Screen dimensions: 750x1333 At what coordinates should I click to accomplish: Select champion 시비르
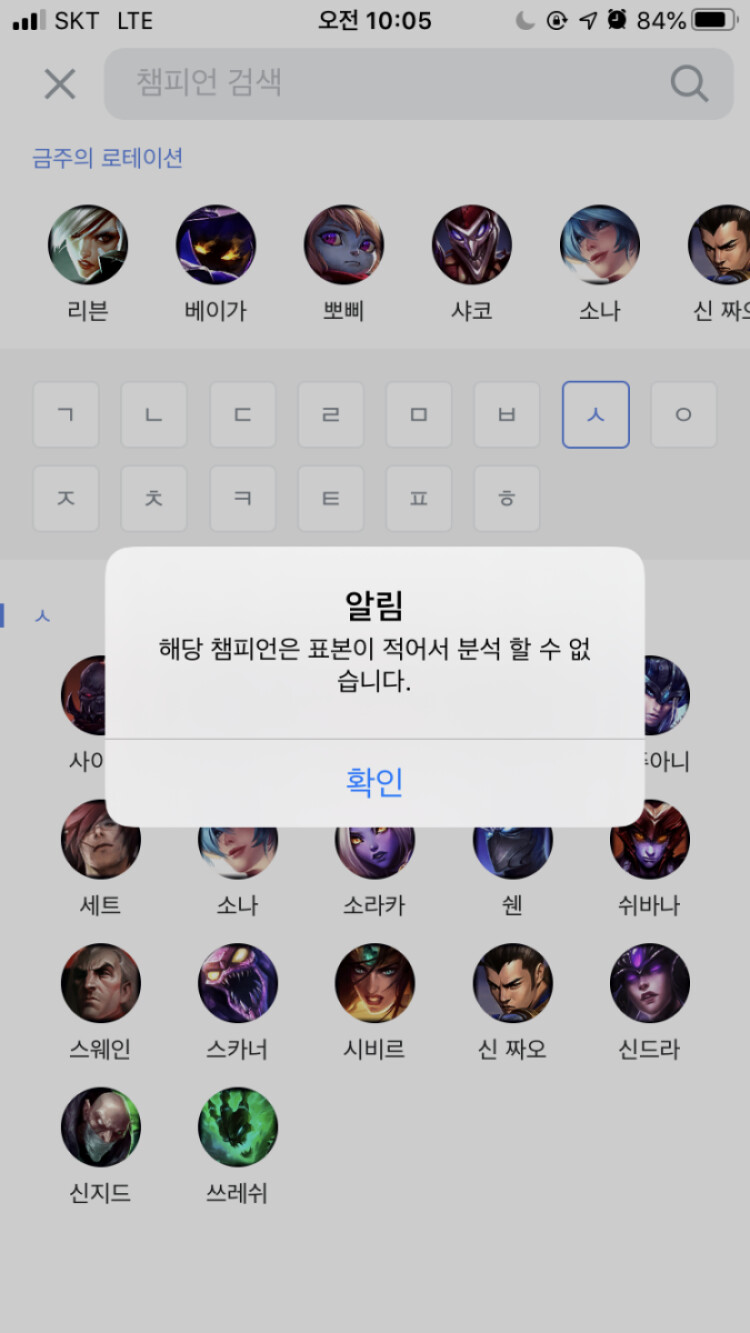click(x=374, y=1002)
